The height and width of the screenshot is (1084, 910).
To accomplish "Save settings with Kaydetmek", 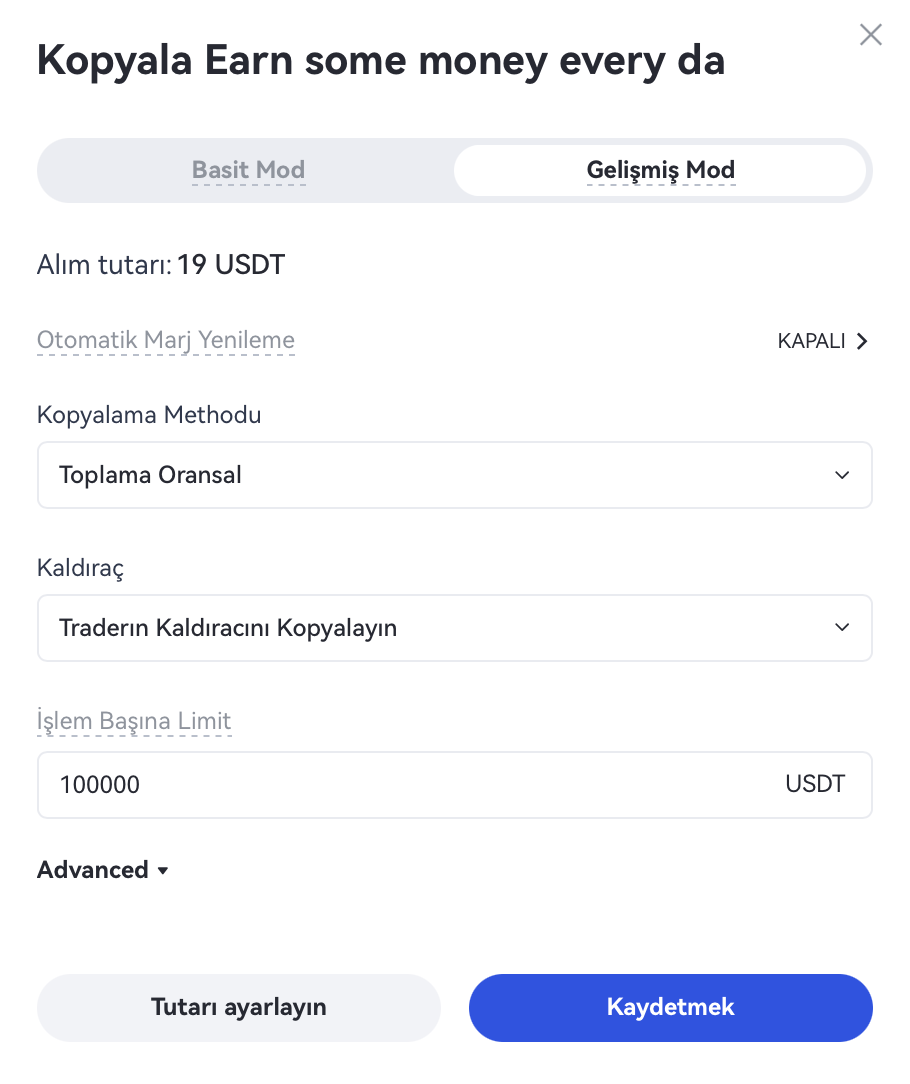I will point(670,1007).
